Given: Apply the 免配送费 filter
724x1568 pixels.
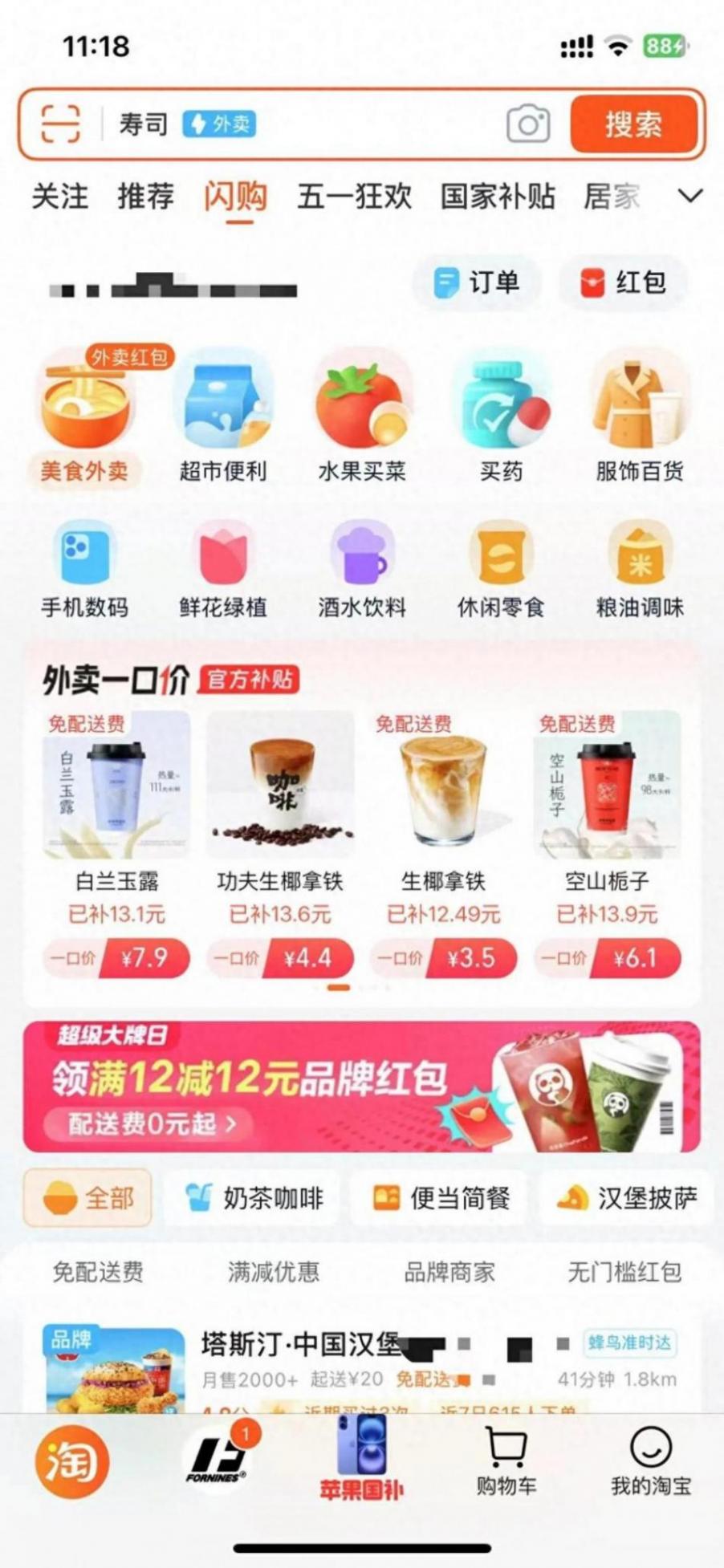Looking at the screenshot, I should pos(98,1272).
